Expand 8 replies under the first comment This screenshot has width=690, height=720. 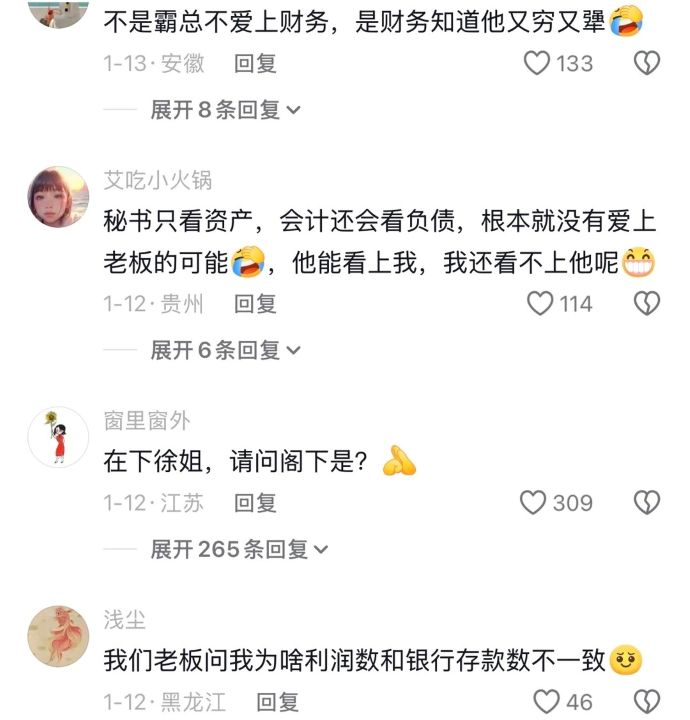coord(225,110)
